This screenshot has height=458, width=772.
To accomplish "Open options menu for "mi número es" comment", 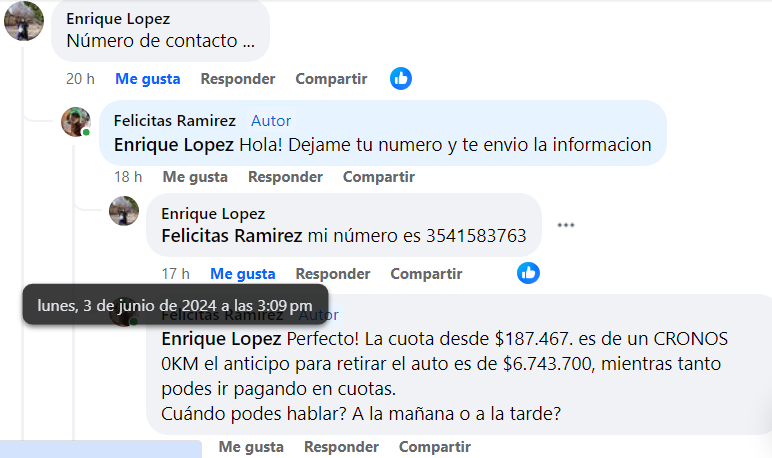I will (x=566, y=225).
